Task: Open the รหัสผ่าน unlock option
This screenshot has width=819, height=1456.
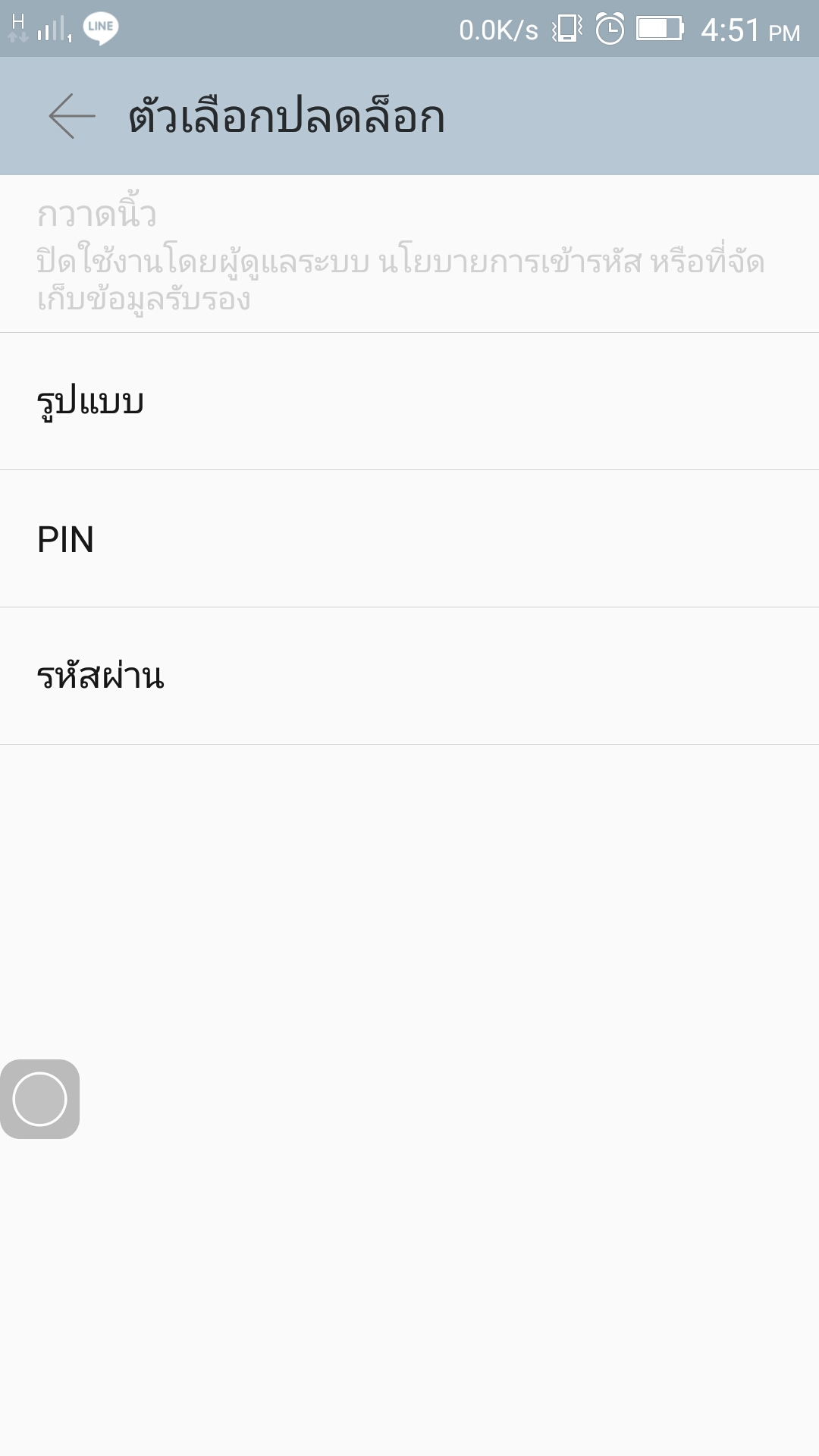Action: tap(409, 676)
